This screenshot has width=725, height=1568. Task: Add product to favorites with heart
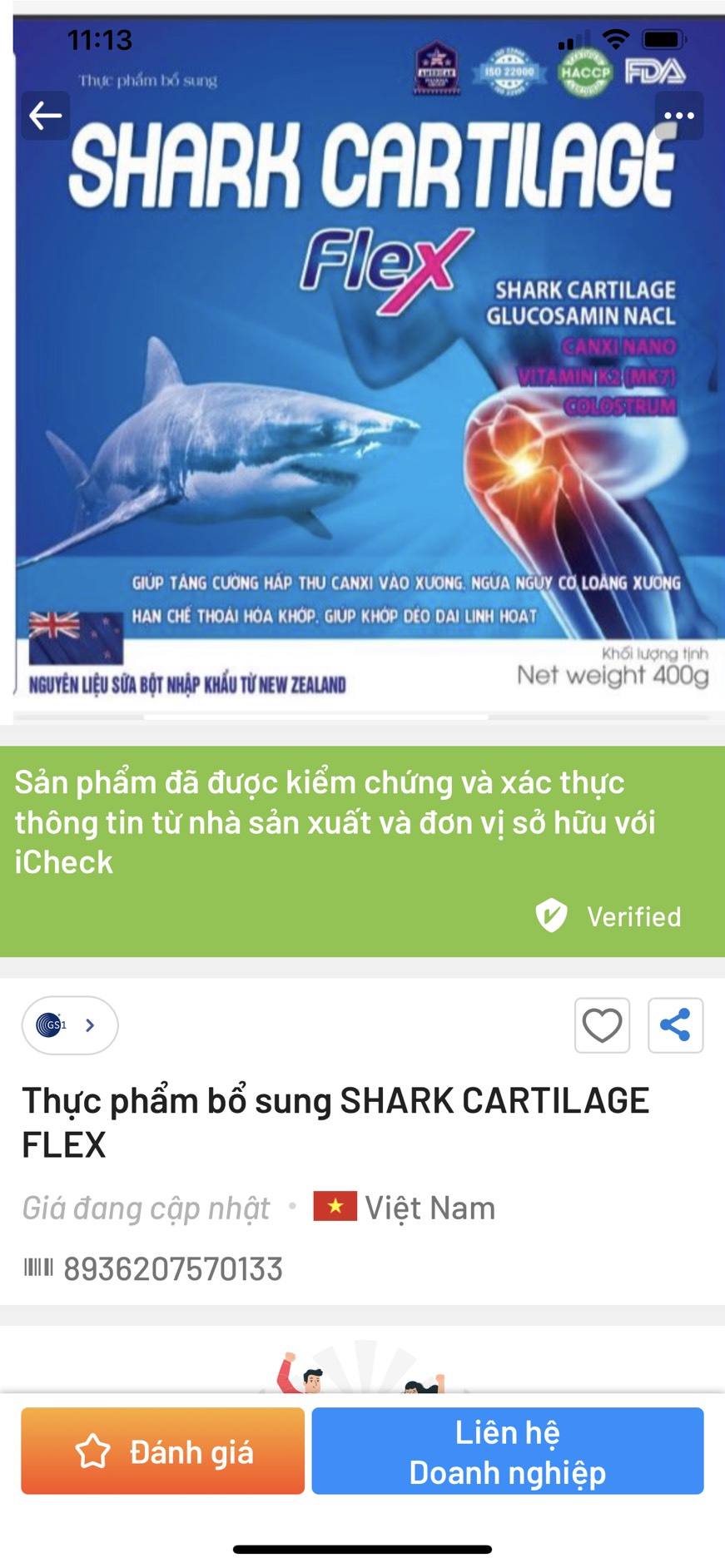point(602,1025)
